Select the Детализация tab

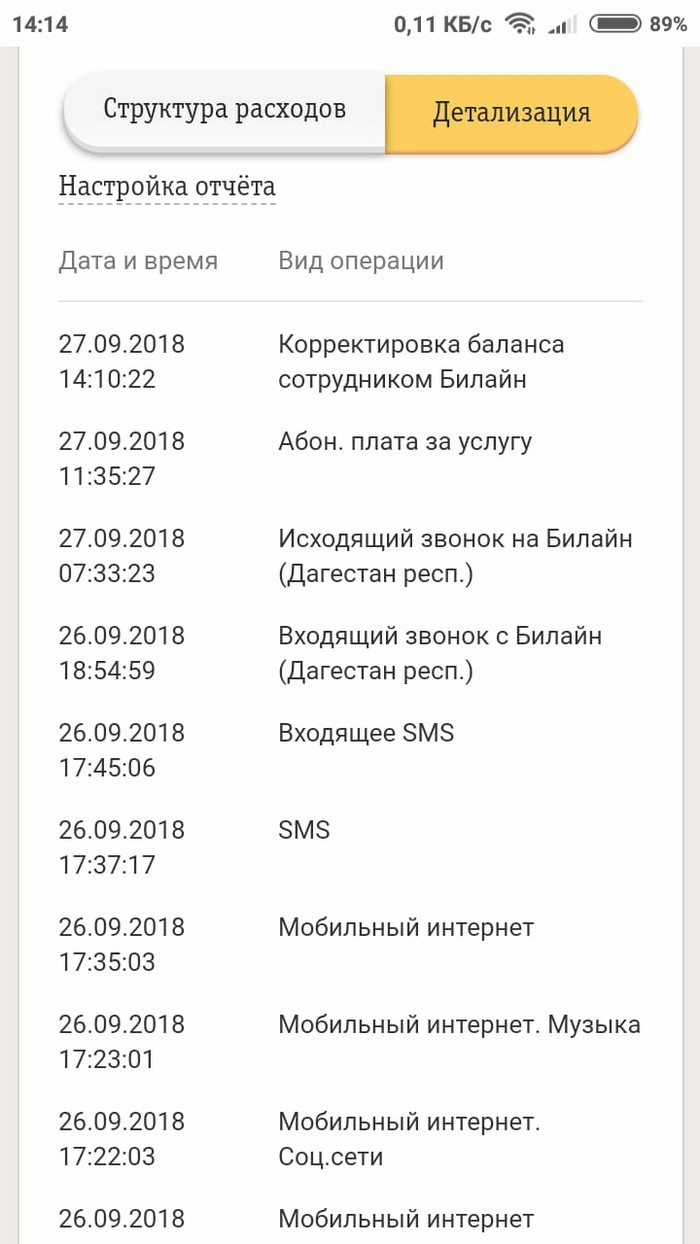[x=511, y=112]
